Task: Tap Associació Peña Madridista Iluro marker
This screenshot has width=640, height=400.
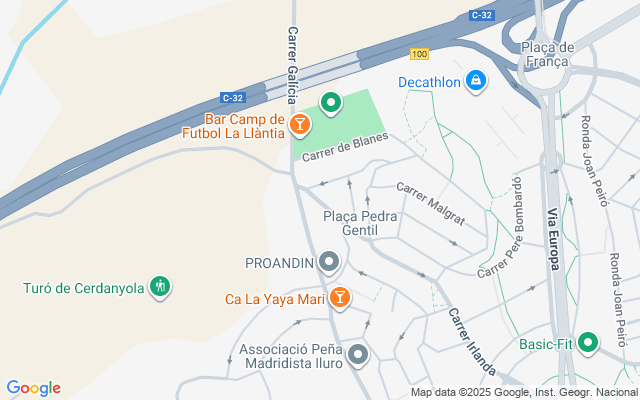Action: 358,354
